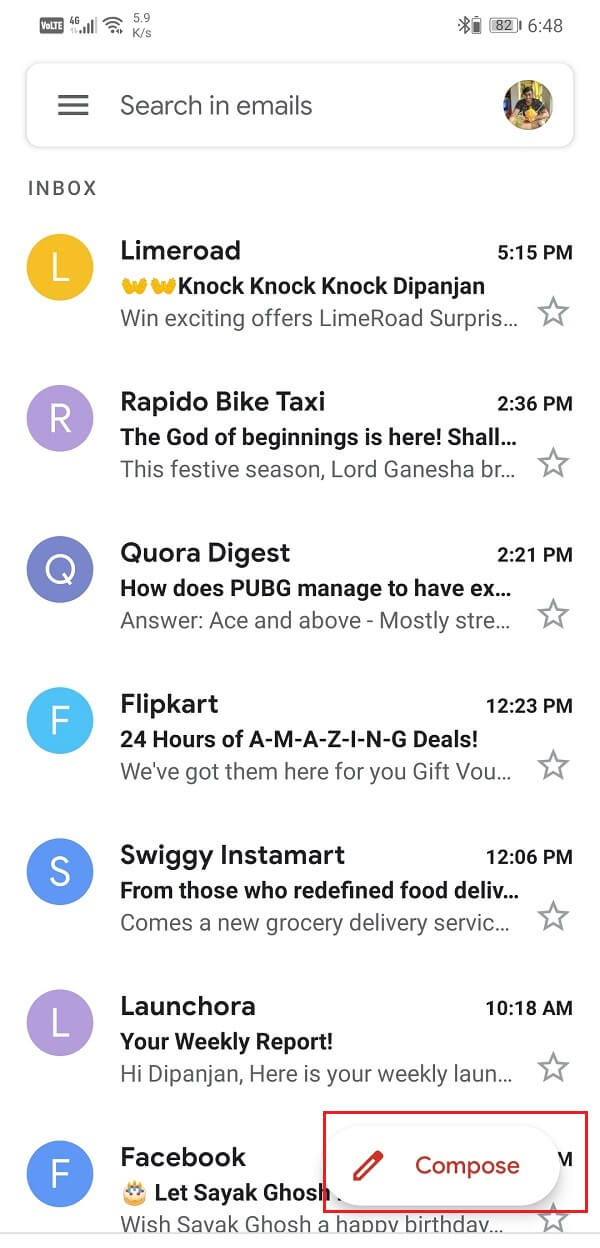The height and width of the screenshot is (1248, 600).
Task: Star the Flipkart email
Action: (553, 766)
